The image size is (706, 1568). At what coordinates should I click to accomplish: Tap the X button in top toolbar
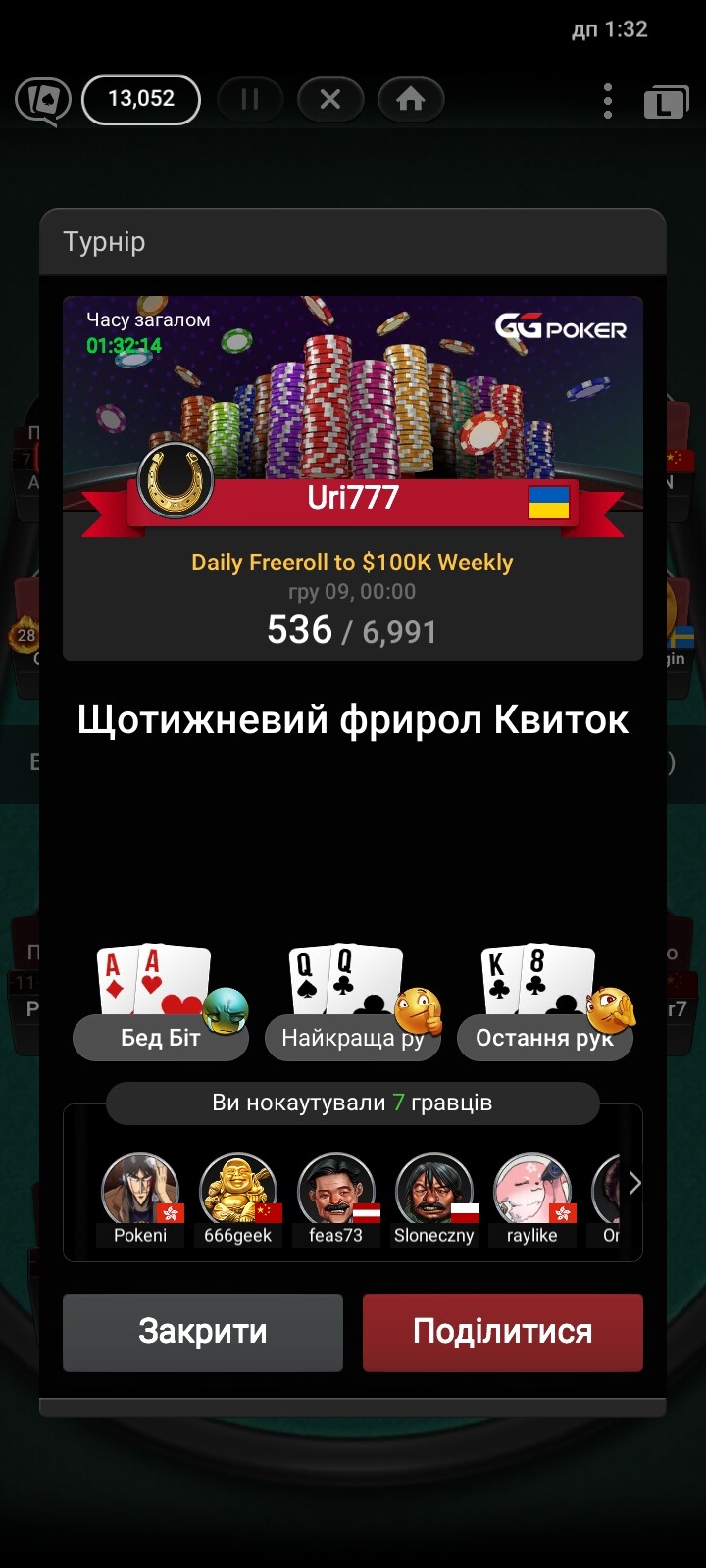coord(330,99)
